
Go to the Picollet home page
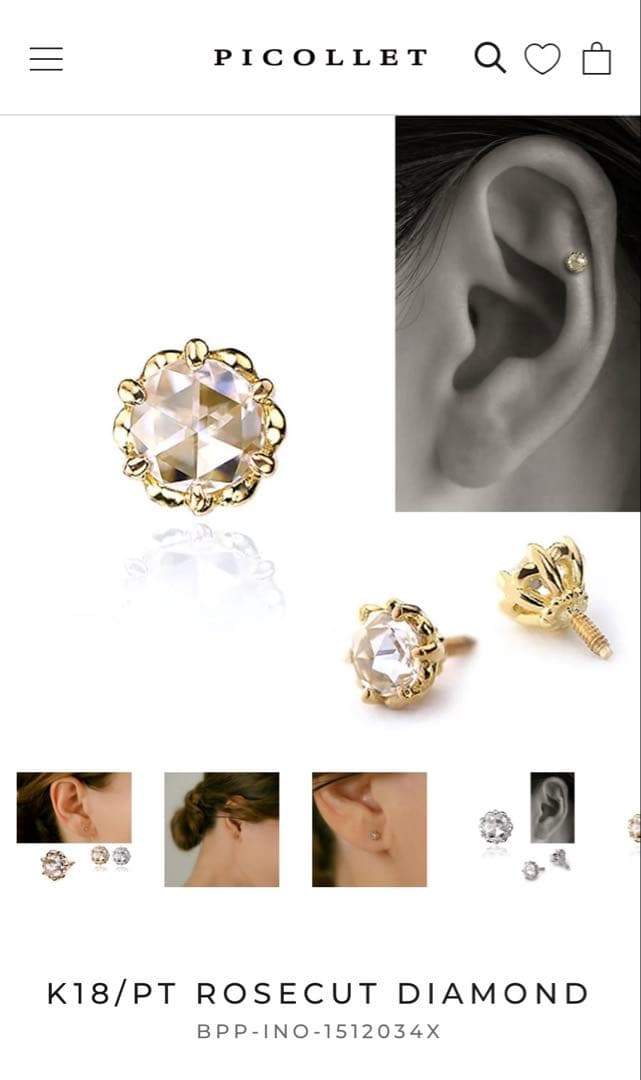tap(320, 58)
